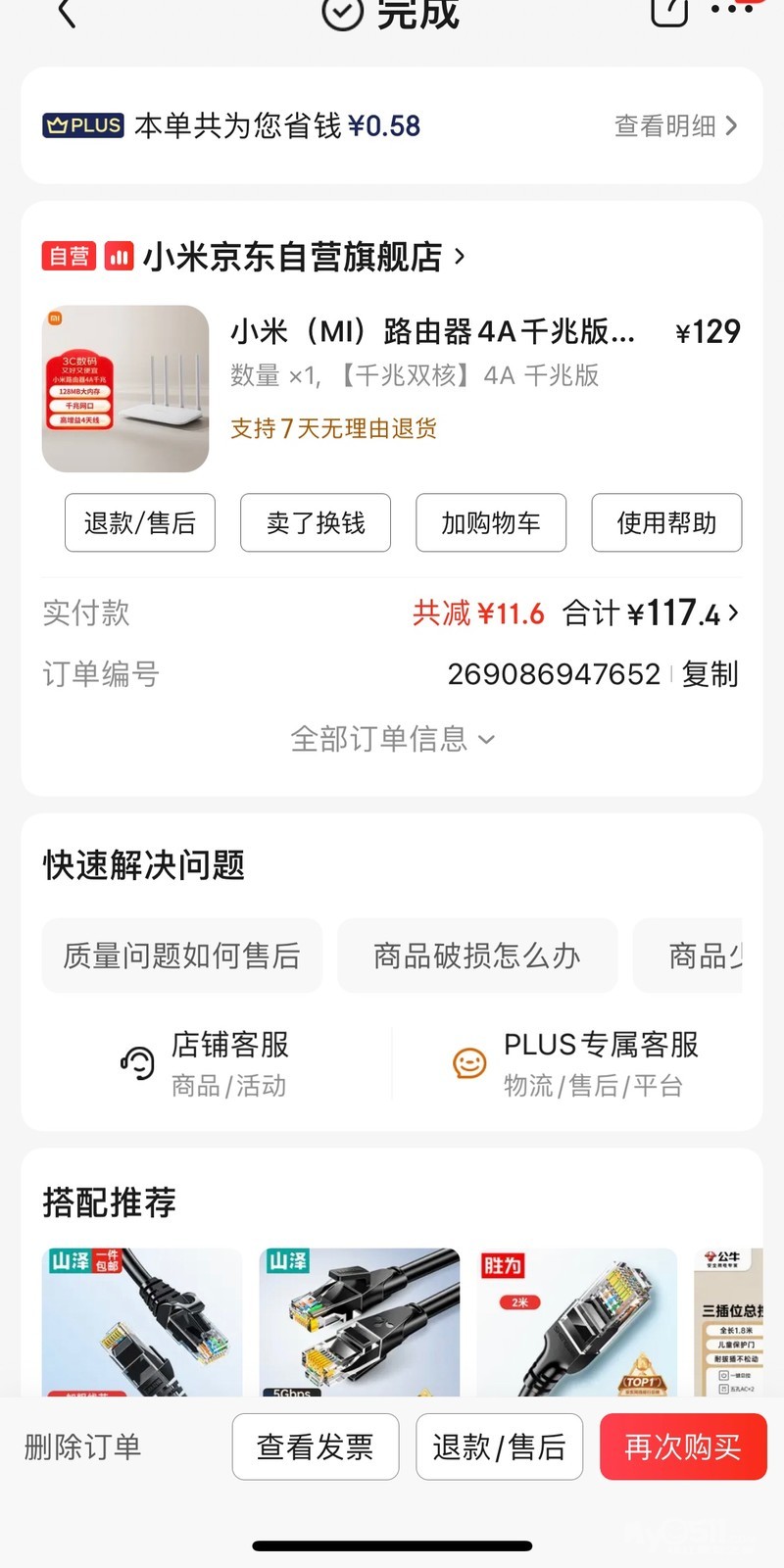Expand 全部订单信息

(392, 739)
